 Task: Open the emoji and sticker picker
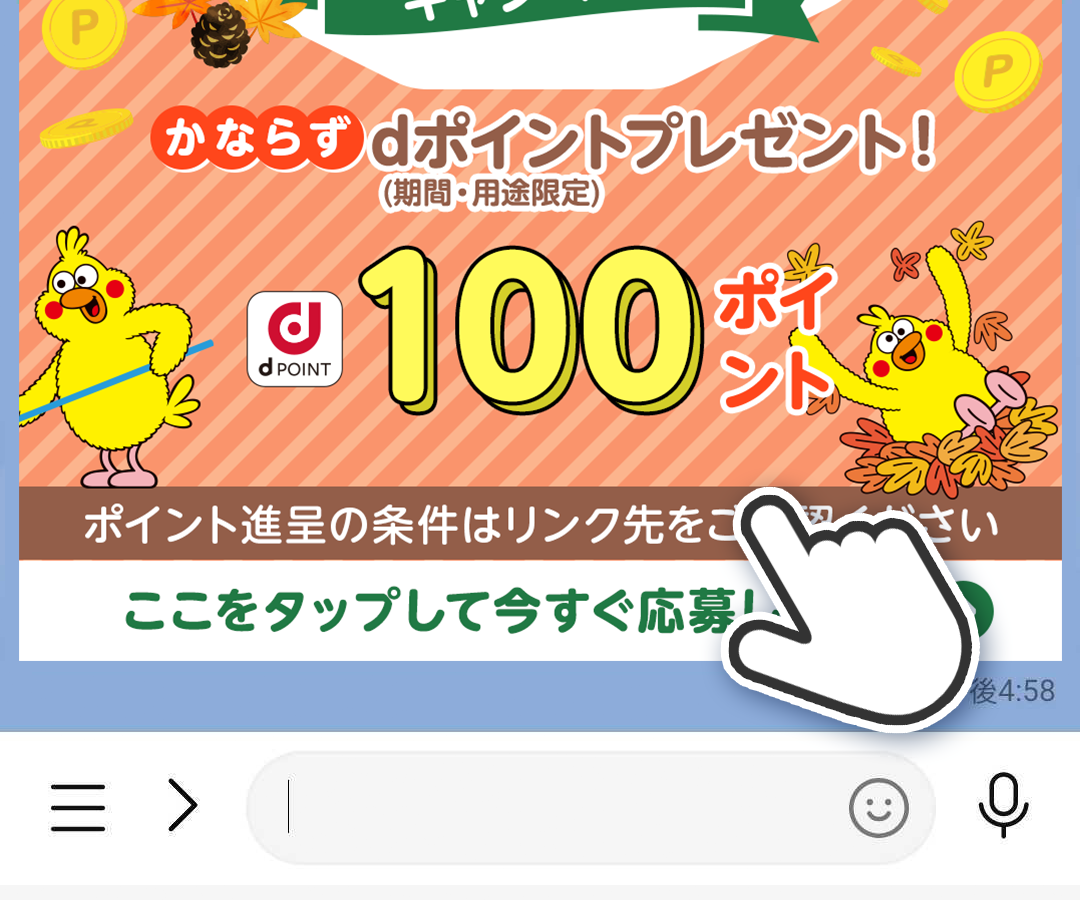point(878,807)
